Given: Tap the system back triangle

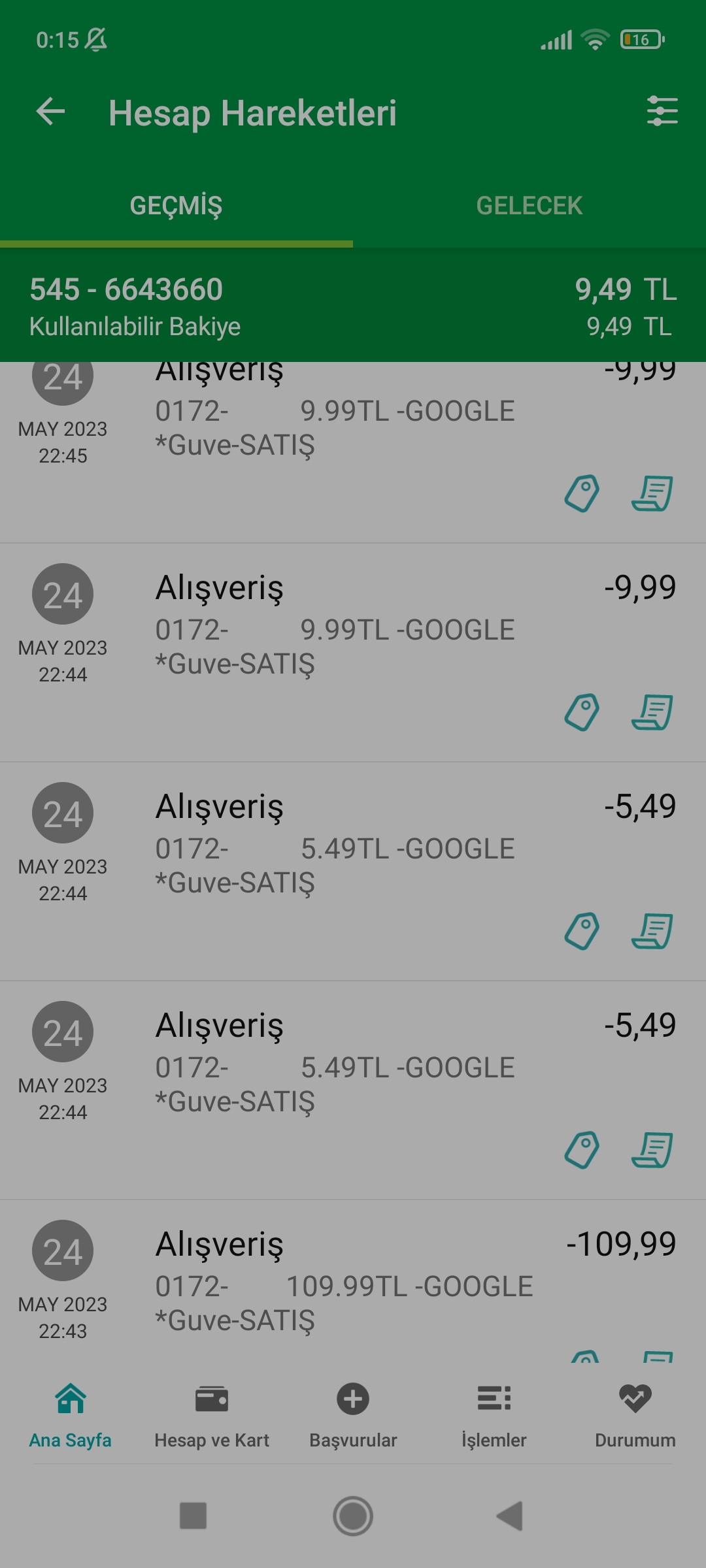Looking at the screenshot, I should [511, 1516].
